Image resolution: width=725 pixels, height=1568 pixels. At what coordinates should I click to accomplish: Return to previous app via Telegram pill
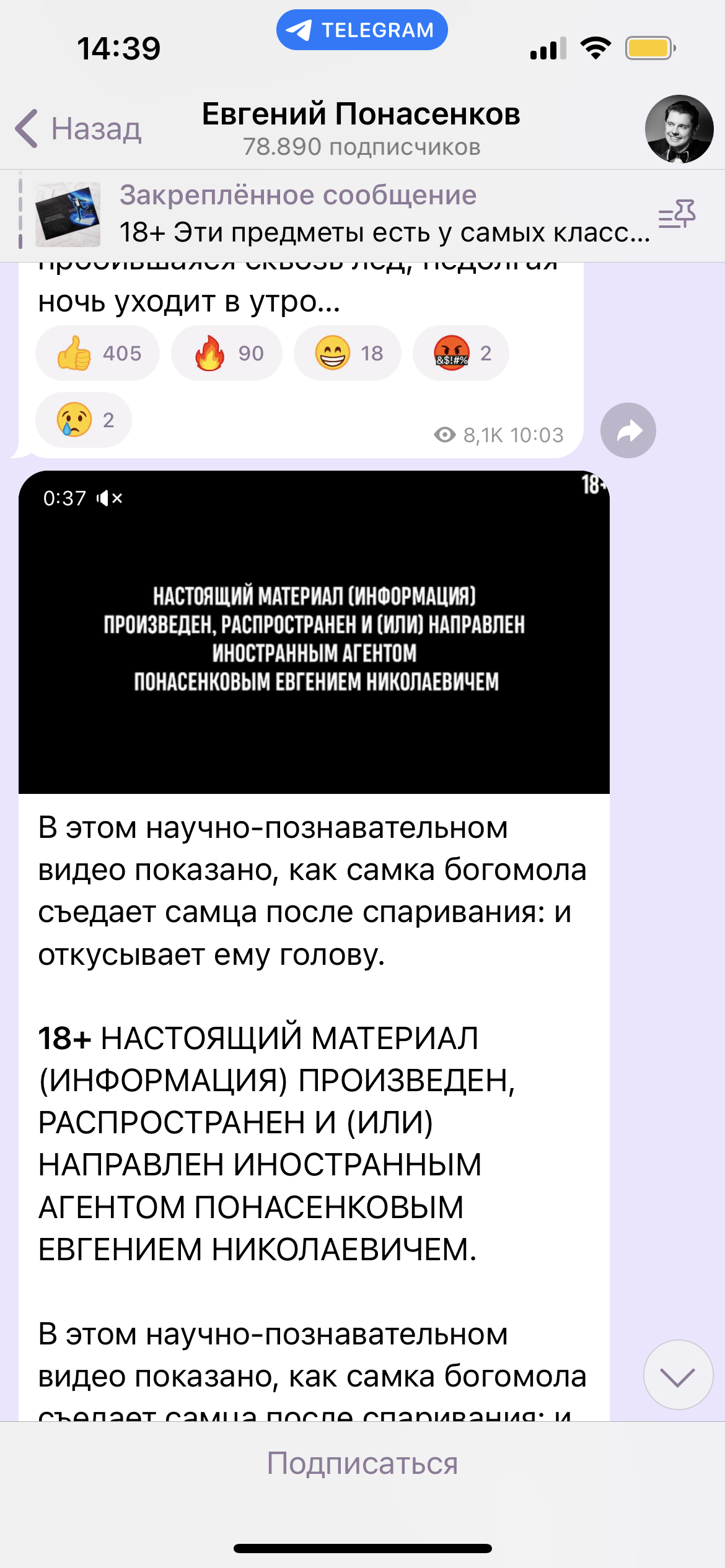[x=362, y=30]
